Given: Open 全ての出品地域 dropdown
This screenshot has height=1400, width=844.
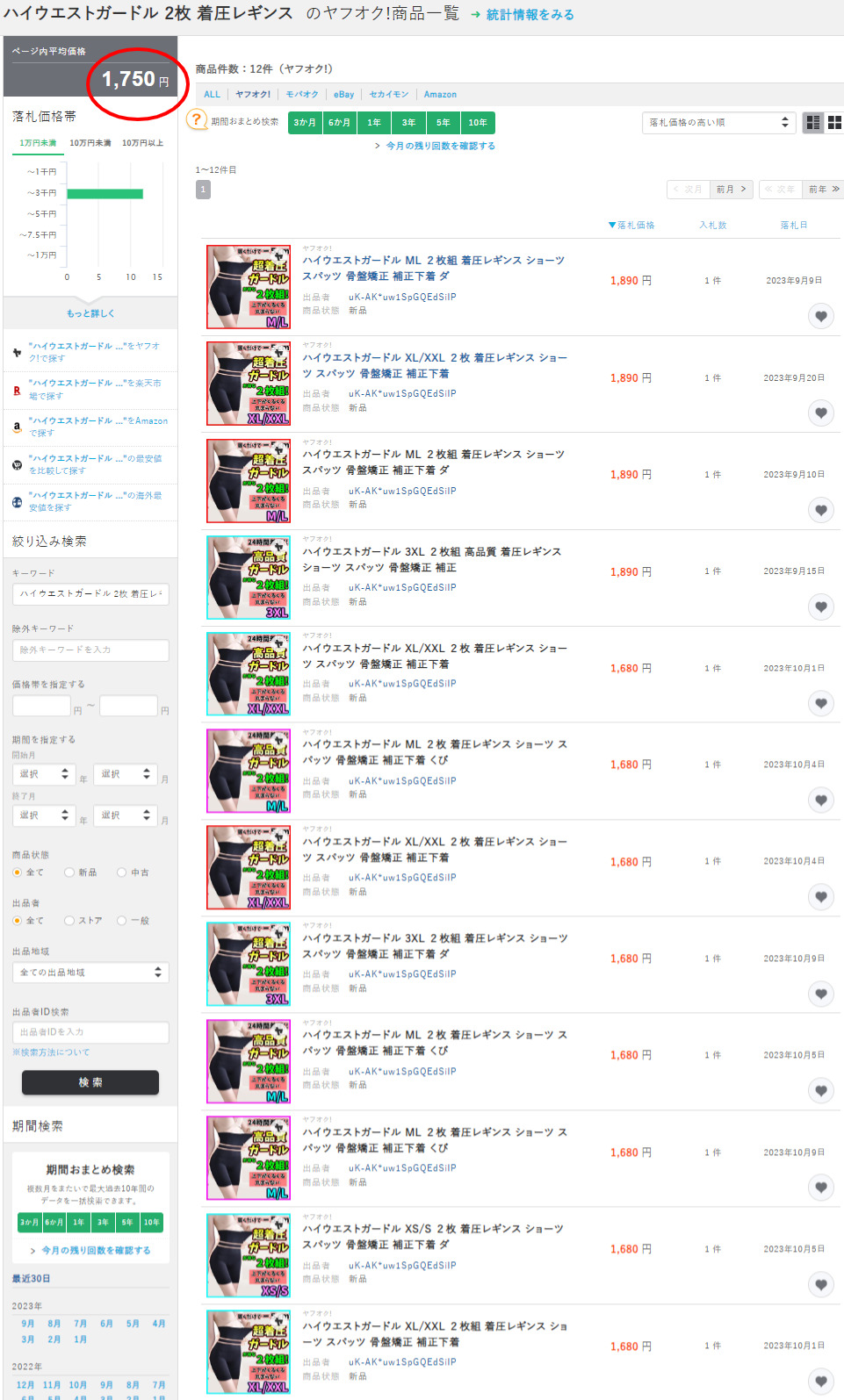Looking at the screenshot, I should point(90,973).
